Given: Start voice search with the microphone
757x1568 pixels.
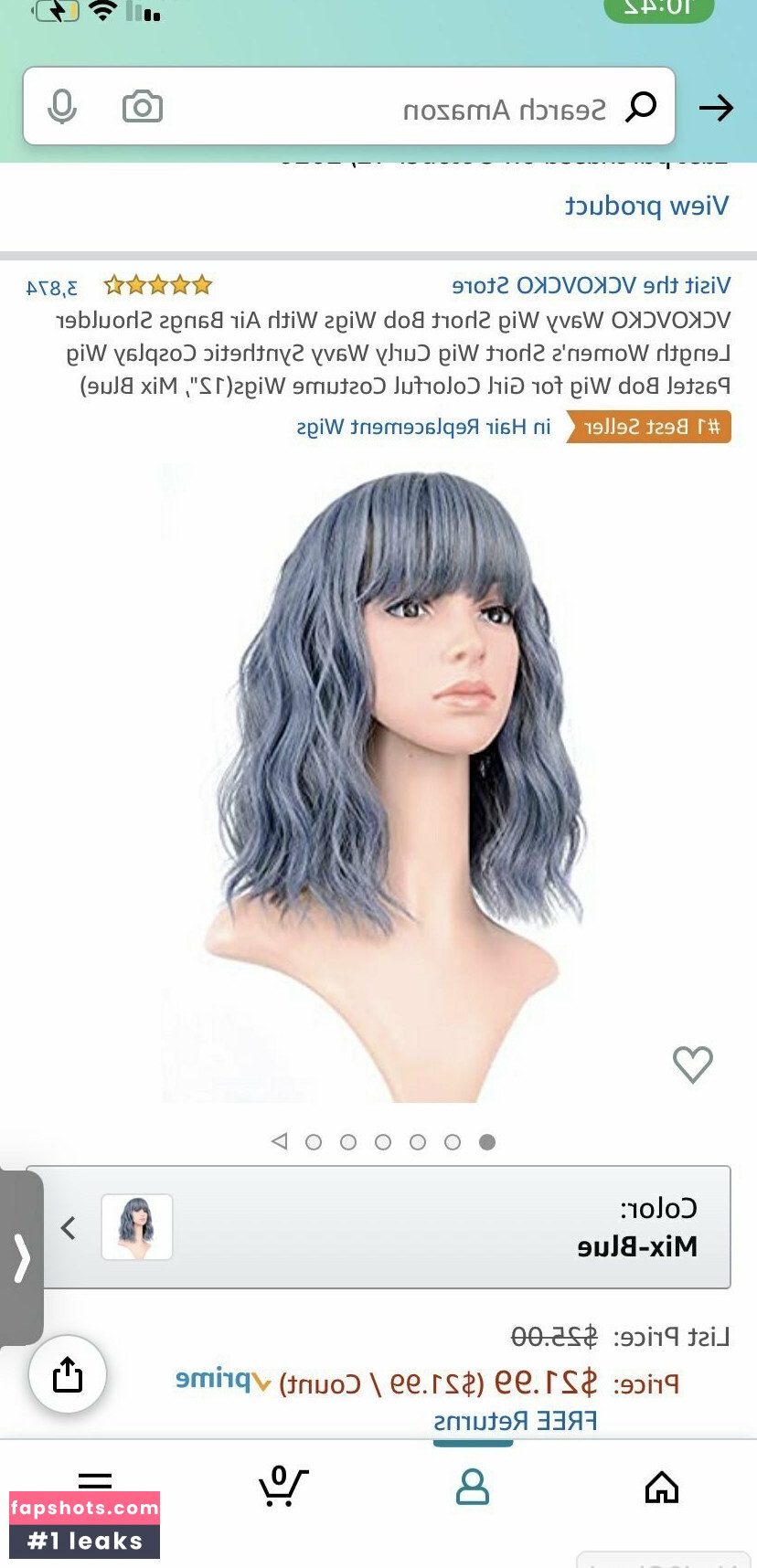Looking at the screenshot, I should (62, 107).
